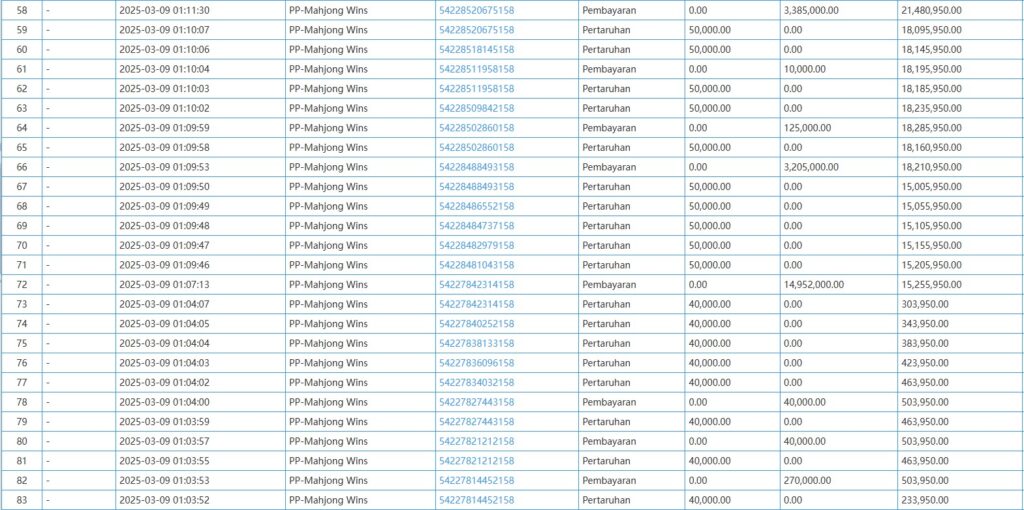Open row 78 Pembayaran link 54227827443158
Image resolution: width=1024 pixels, height=510 pixels.
click(476, 402)
